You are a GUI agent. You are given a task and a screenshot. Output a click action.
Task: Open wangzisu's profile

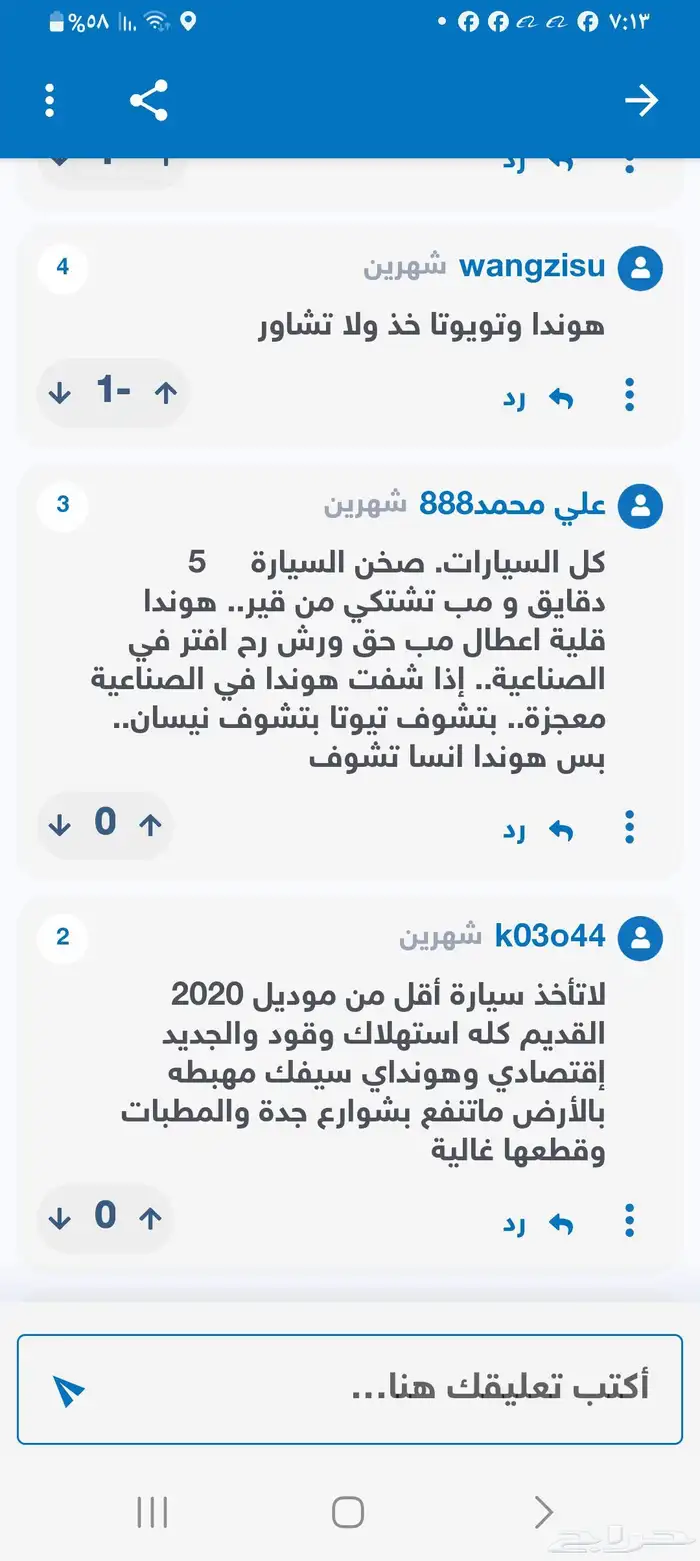pyautogui.click(x=532, y=267)
